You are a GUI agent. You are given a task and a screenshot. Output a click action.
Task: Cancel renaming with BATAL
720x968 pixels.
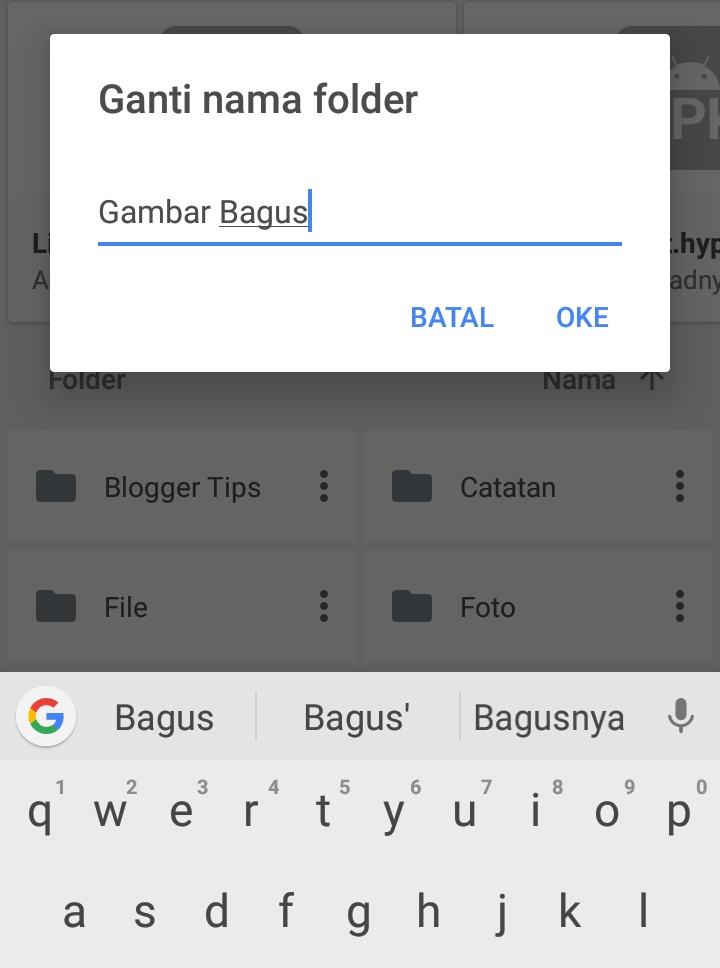(452, 317)
